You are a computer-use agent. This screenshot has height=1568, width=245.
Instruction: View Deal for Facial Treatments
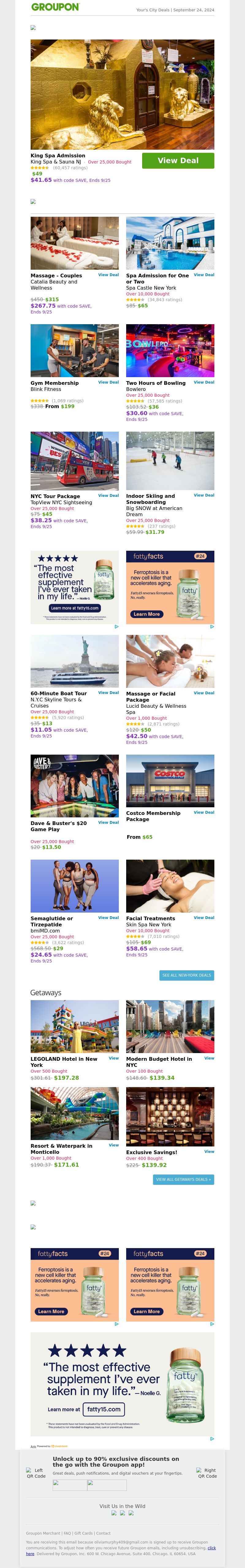[x=204, y=918]
